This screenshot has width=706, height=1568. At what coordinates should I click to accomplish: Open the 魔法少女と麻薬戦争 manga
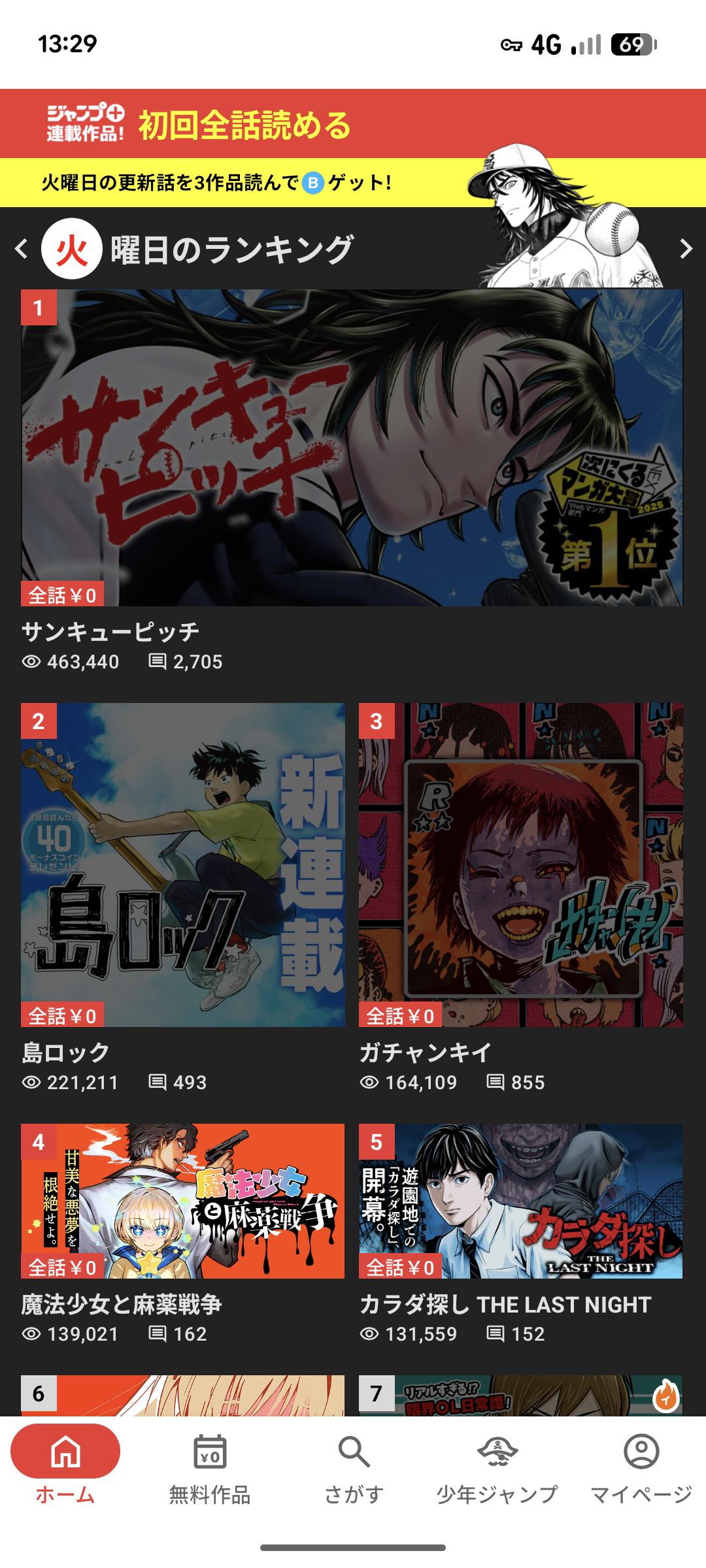183,1201
